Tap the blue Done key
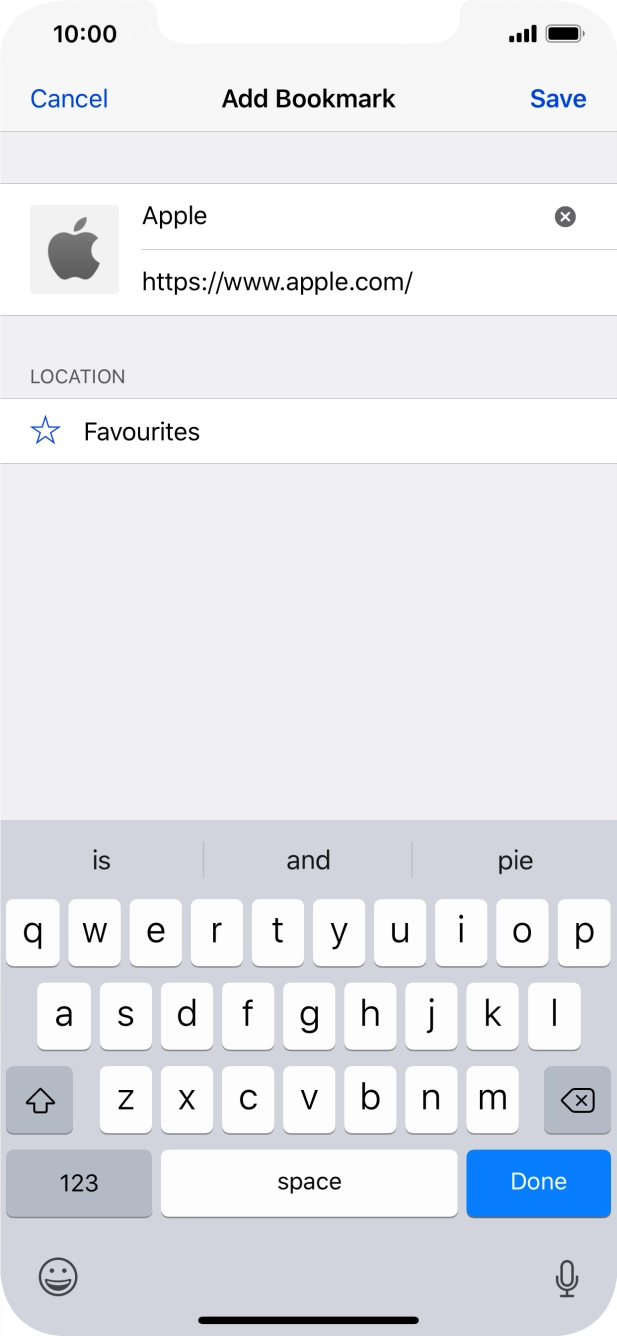 click(x=538, y=1182)
